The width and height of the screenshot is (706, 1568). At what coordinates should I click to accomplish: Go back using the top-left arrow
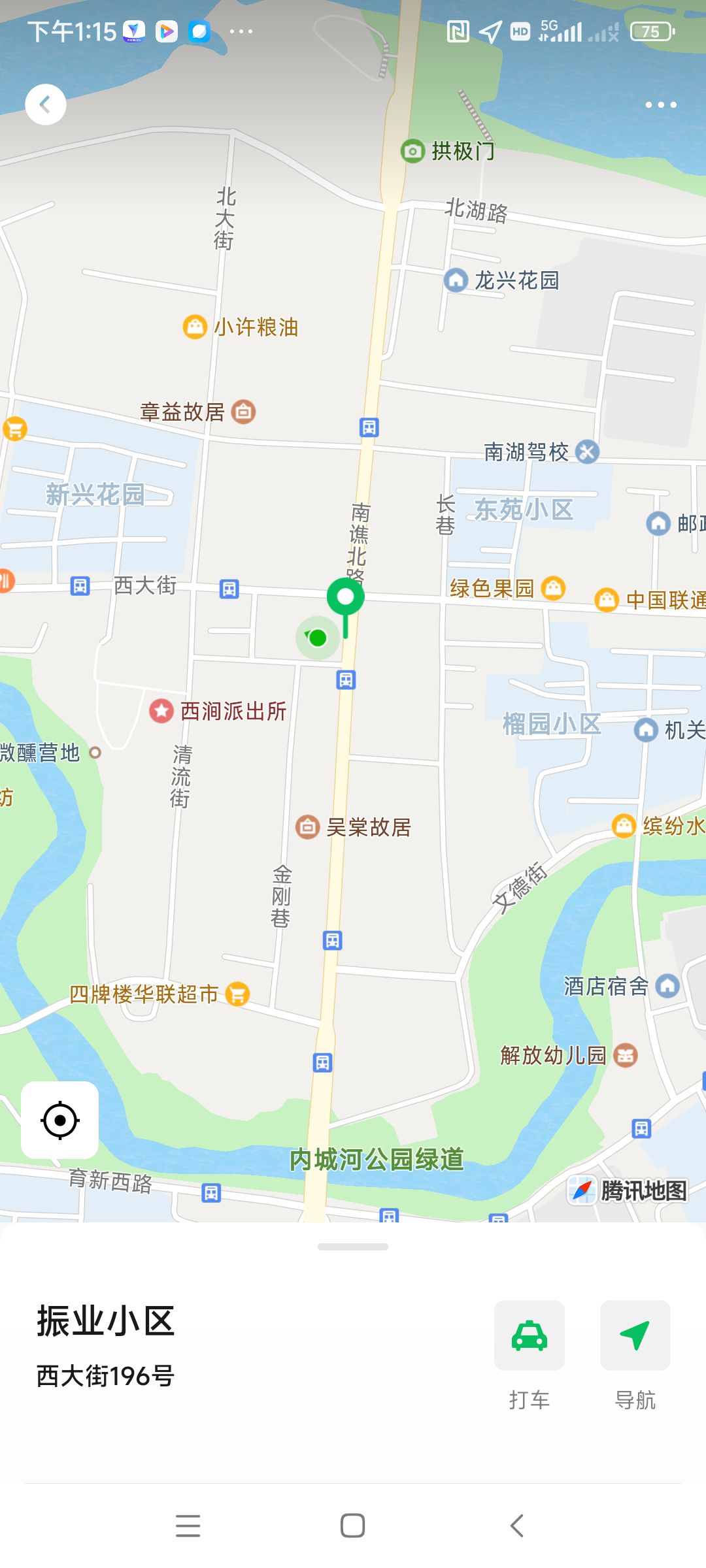[45, 105]
